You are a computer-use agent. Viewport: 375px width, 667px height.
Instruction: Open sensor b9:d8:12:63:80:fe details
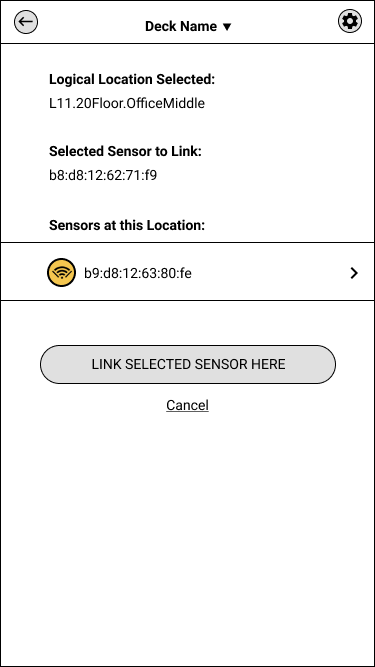(188, 272)
